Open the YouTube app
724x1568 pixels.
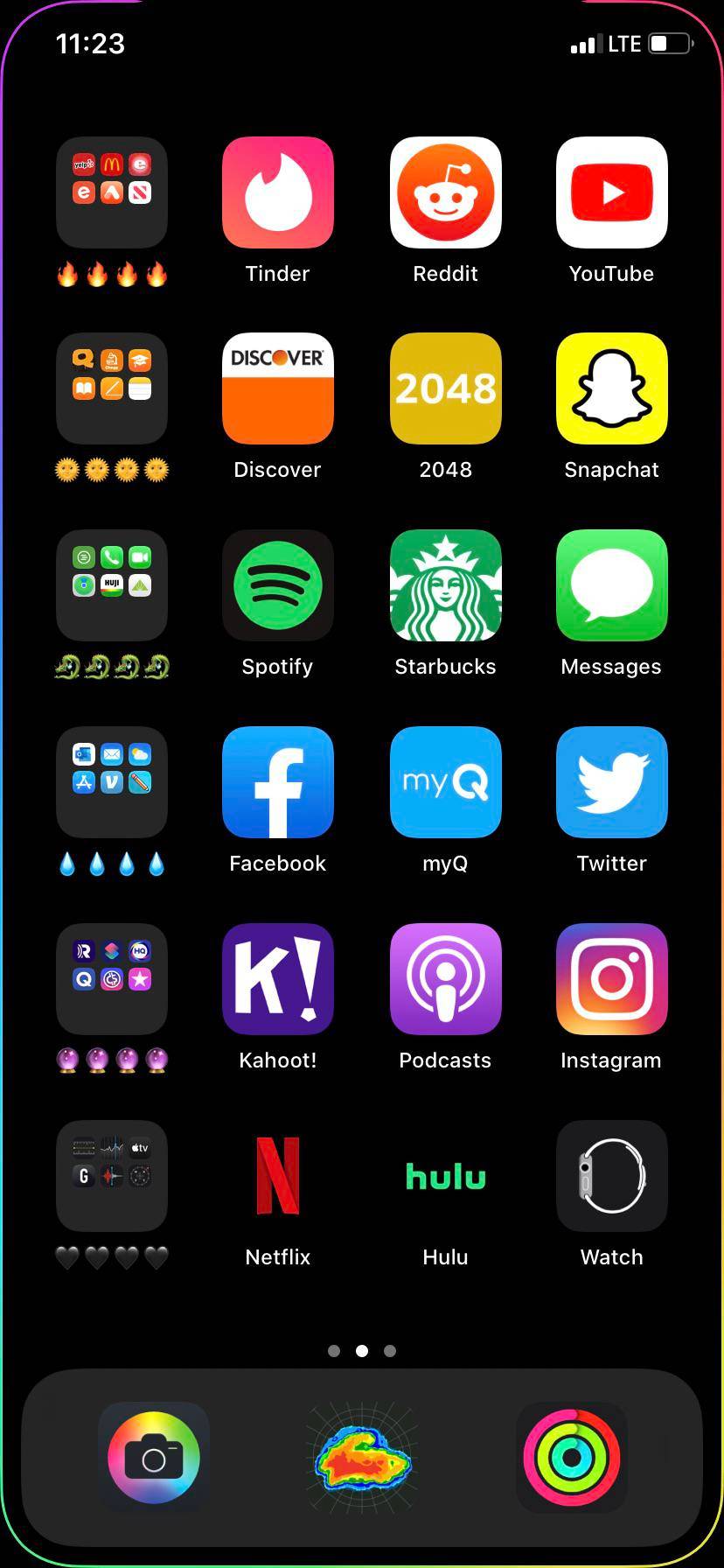coord(612,192)
